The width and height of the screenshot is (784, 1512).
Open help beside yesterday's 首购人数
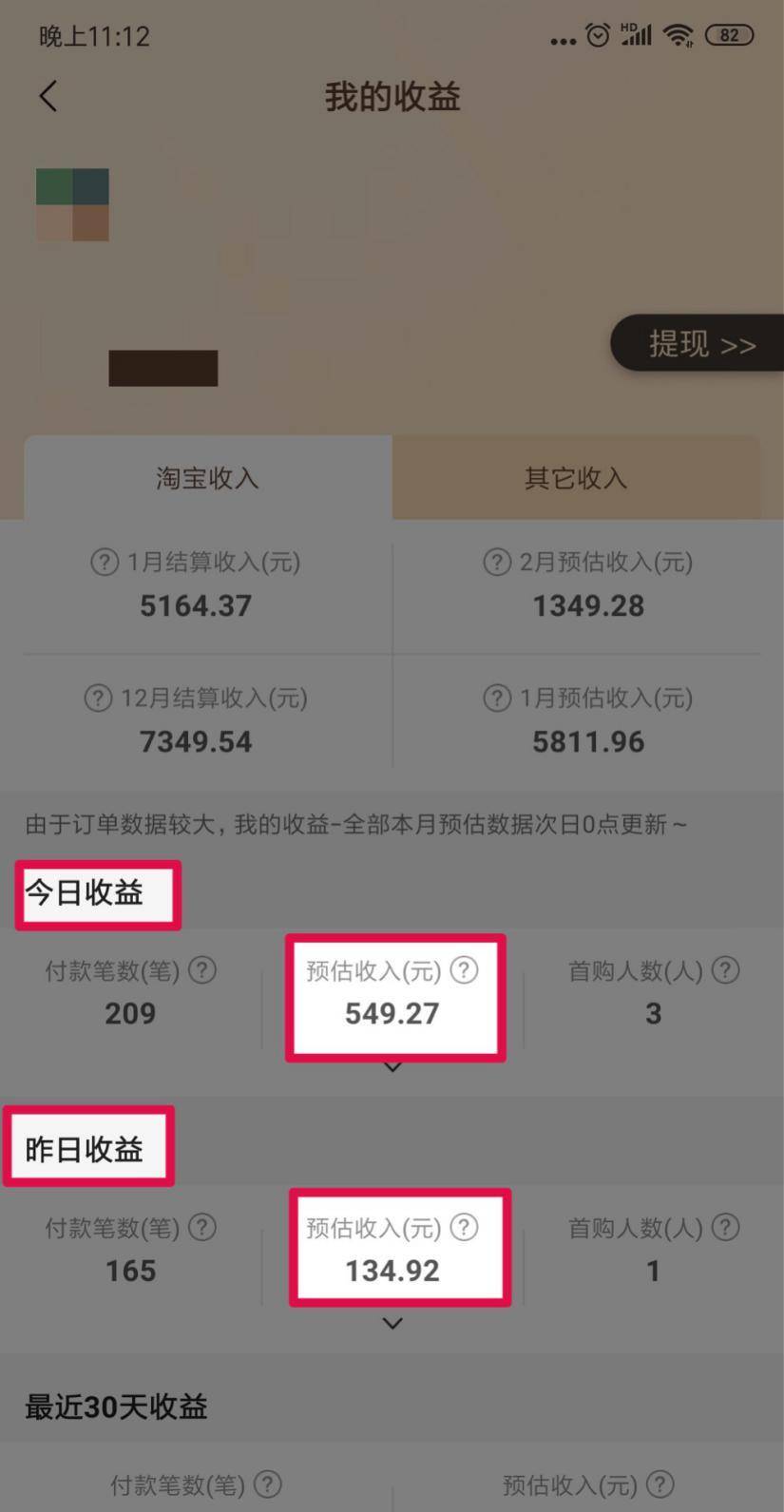coord(724,1228)
